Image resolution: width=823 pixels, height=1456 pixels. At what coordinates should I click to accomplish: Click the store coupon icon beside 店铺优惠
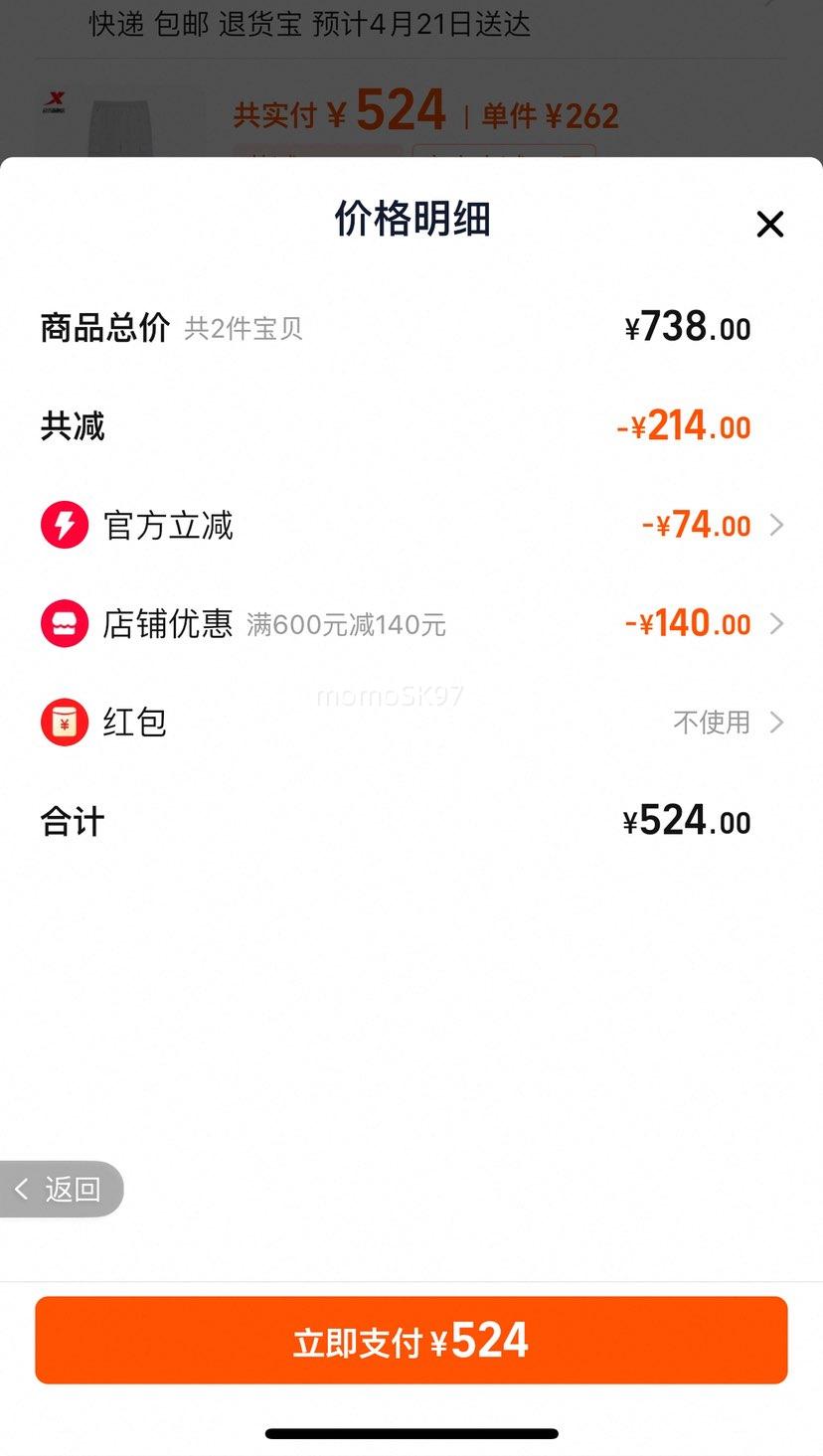(x=63, y=623)
